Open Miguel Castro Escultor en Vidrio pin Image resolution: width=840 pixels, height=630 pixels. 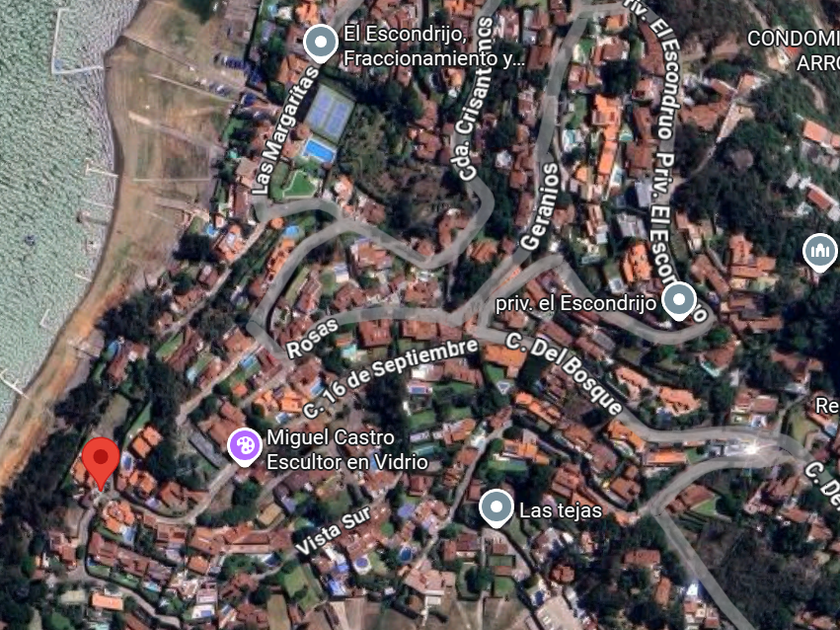pyautogui.click(x=243, y=446)
